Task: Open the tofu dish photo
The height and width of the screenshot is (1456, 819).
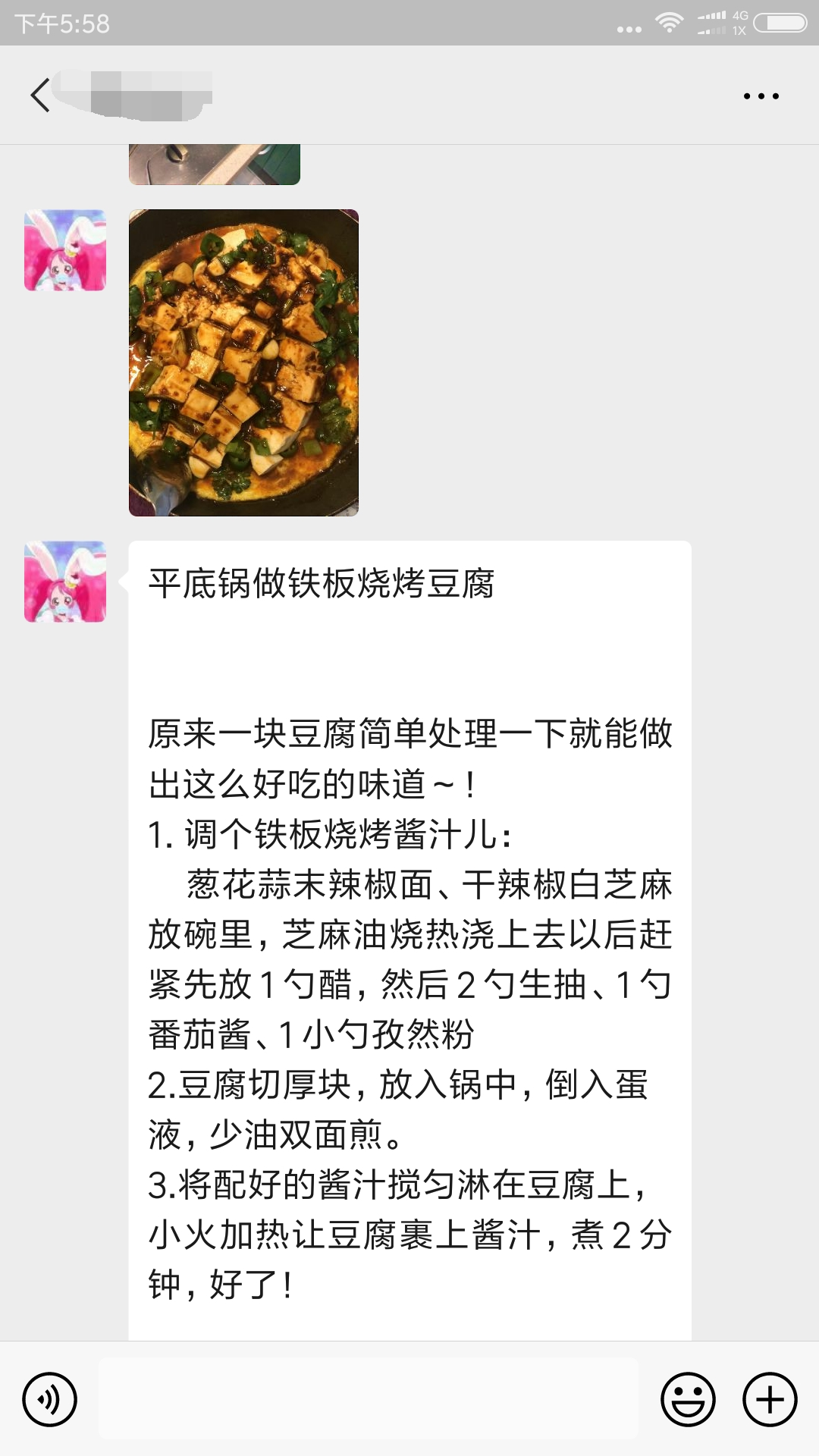Action: pos(243,362)
